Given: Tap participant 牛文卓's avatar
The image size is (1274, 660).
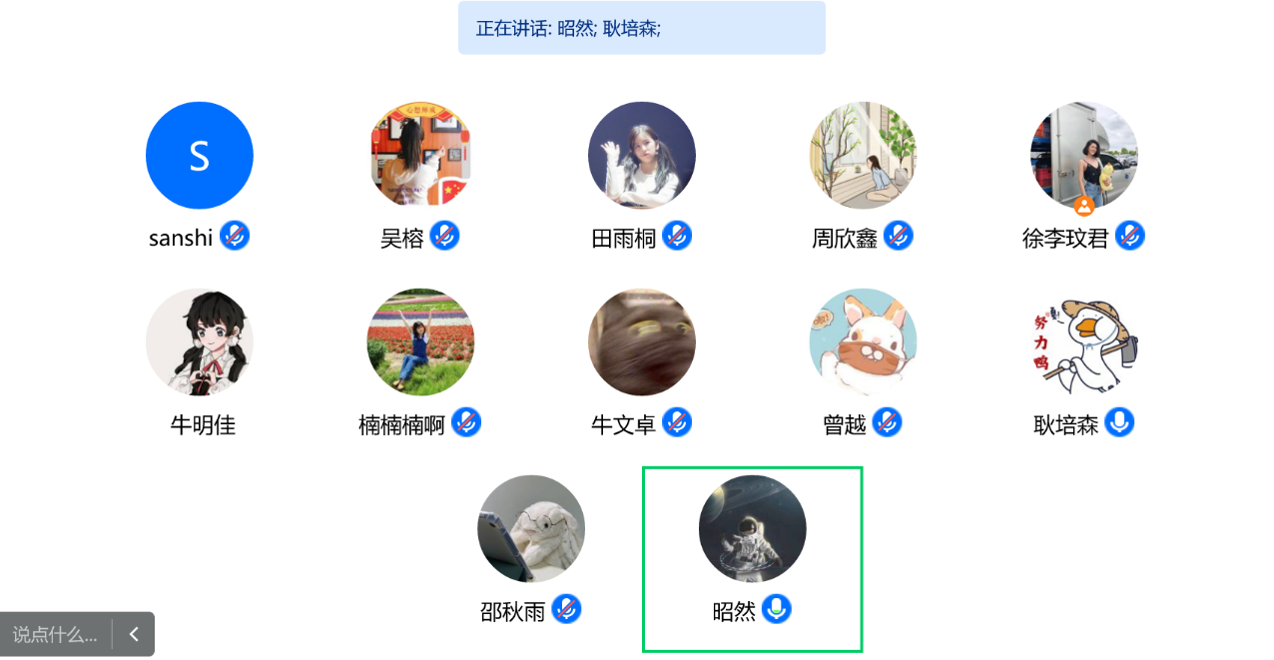Looking at the screenshot, I should point(641,343).
